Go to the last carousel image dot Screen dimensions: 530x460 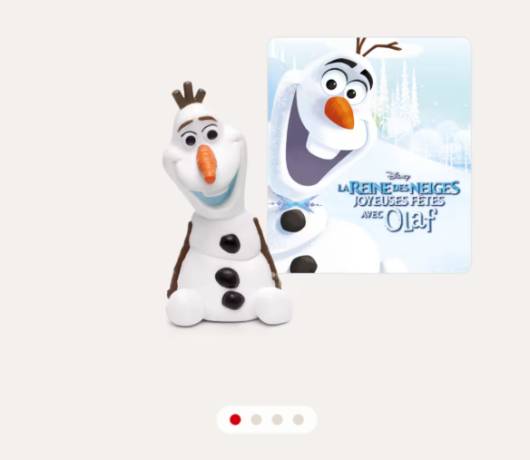[x=298, y=420]
